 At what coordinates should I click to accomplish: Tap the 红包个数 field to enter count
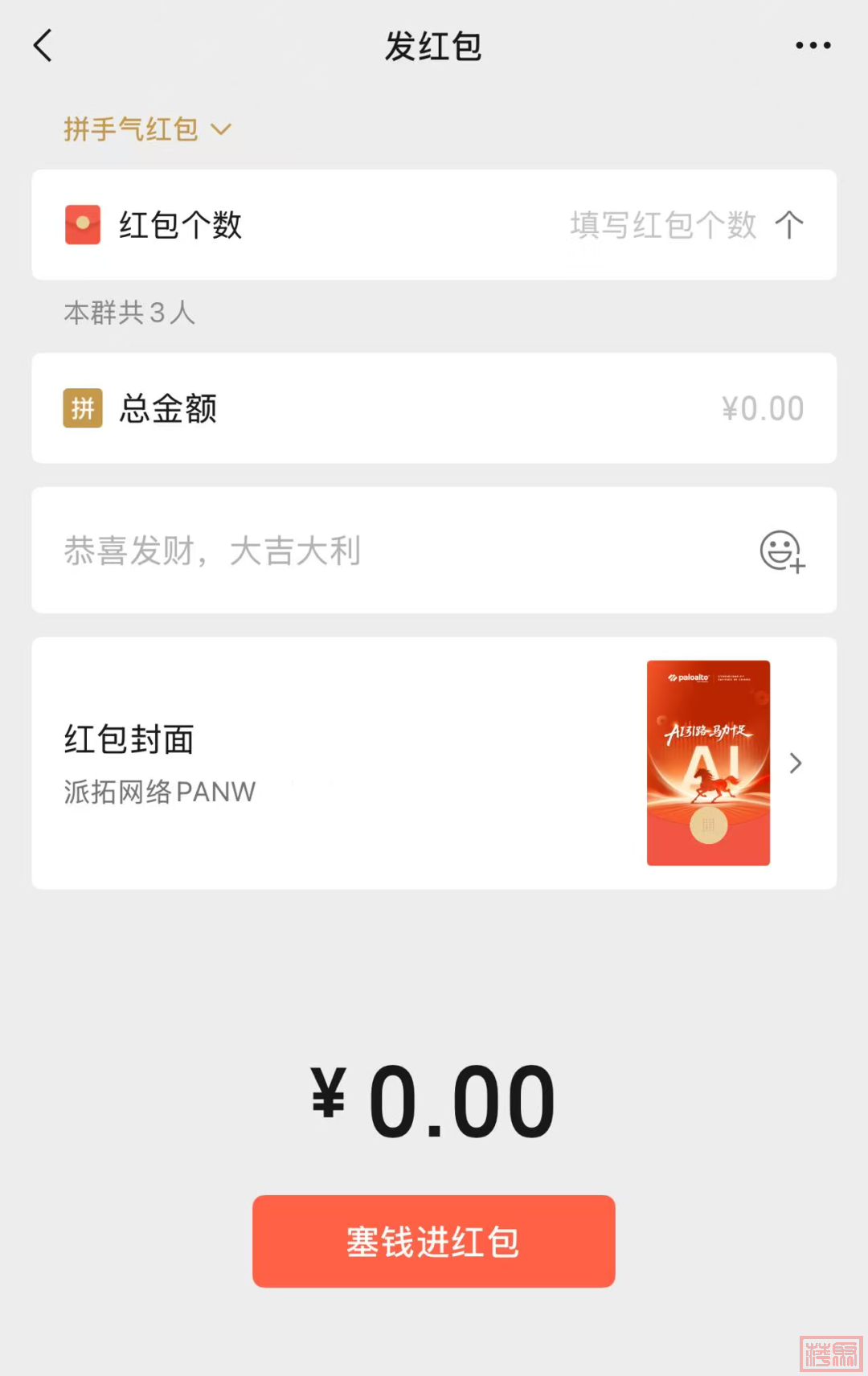[662, 225]
